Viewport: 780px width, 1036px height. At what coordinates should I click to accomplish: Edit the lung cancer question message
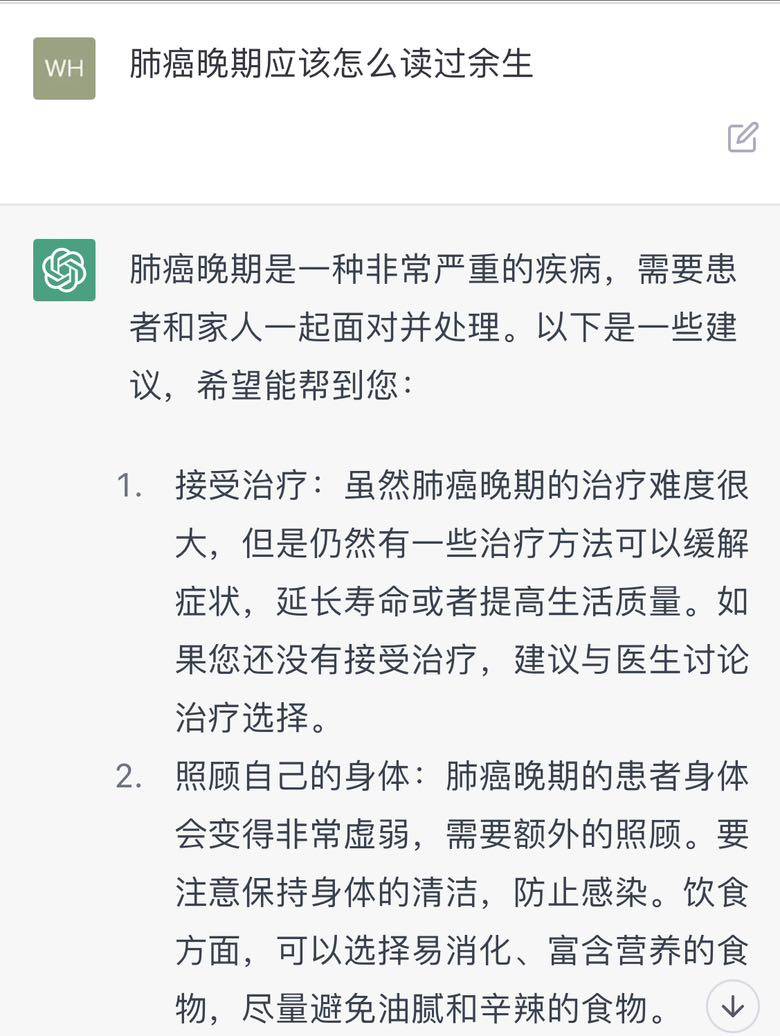coord(742,137)
